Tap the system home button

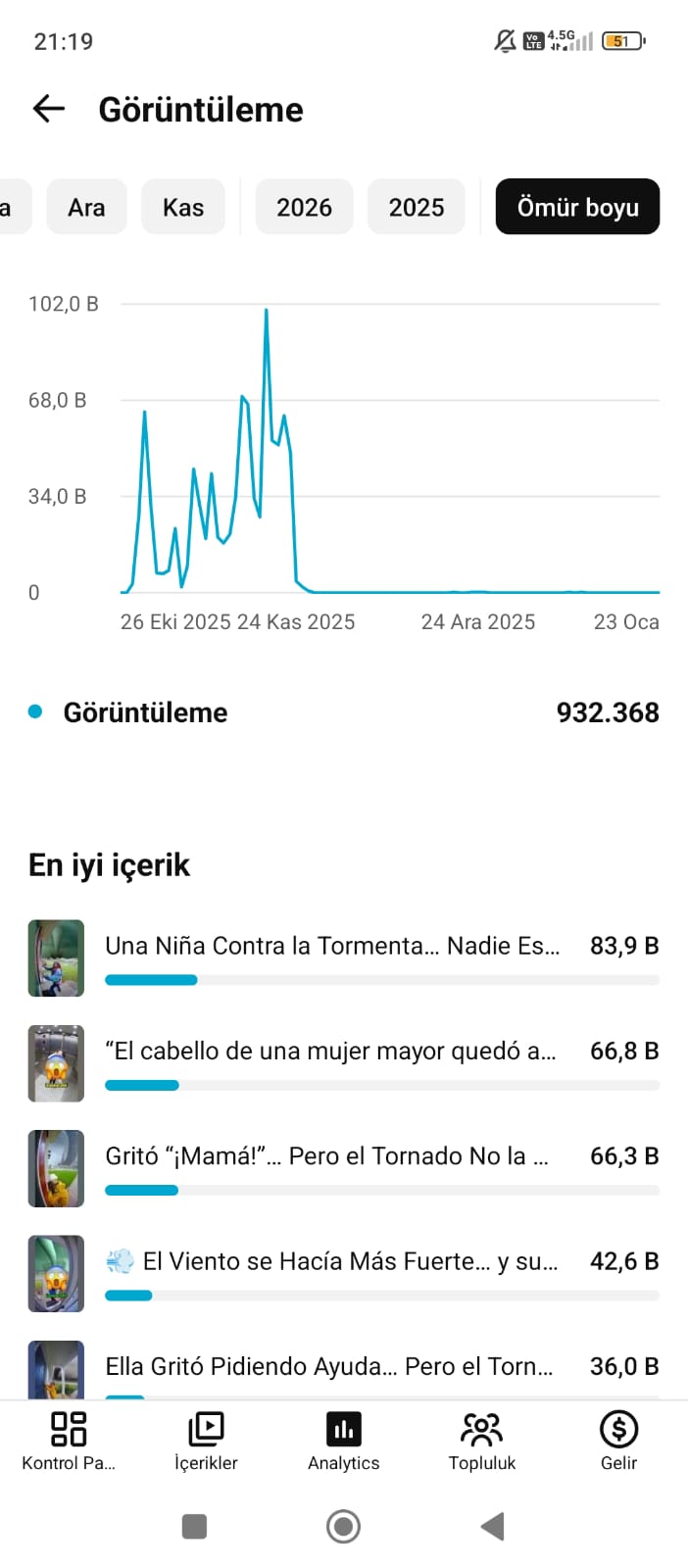click(343, 1526)
